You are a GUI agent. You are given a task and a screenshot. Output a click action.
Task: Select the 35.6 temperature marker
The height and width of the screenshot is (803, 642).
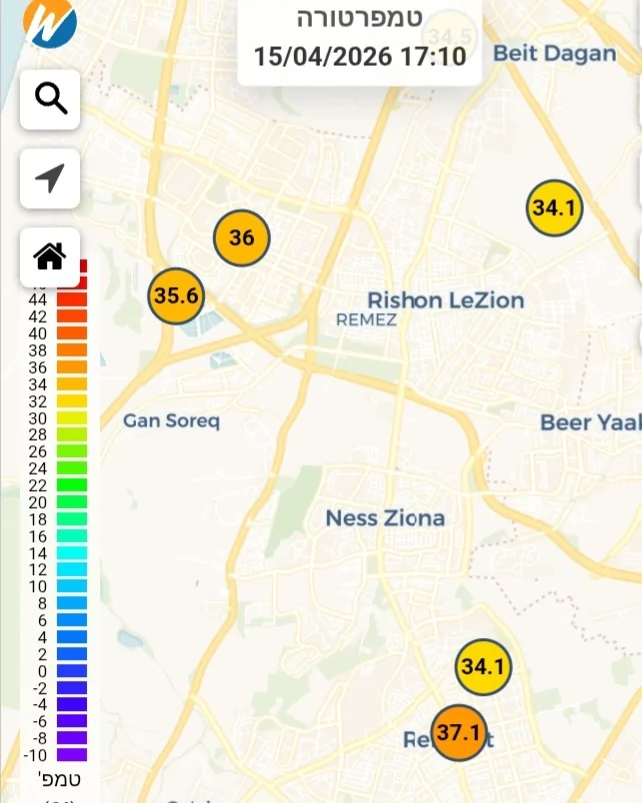[176, 296]
